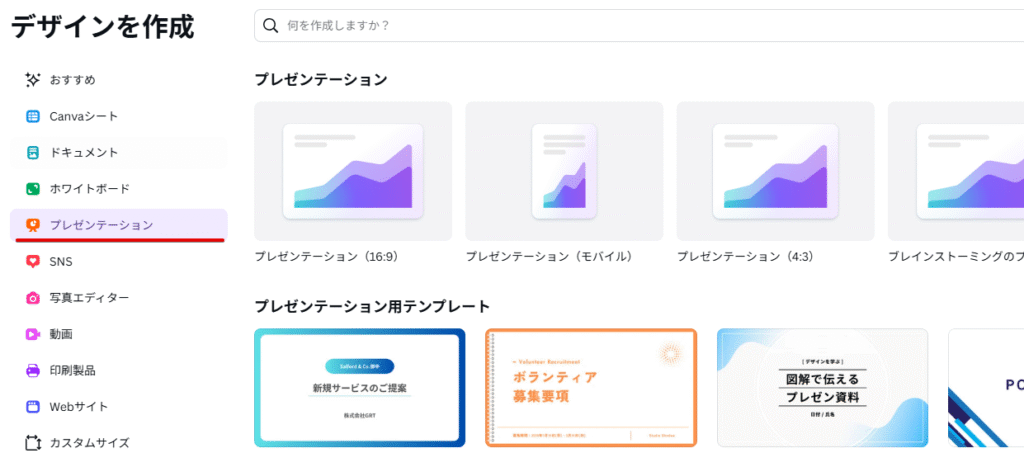Choose プレゼンテーション(モバイル) format

[564, 171]
